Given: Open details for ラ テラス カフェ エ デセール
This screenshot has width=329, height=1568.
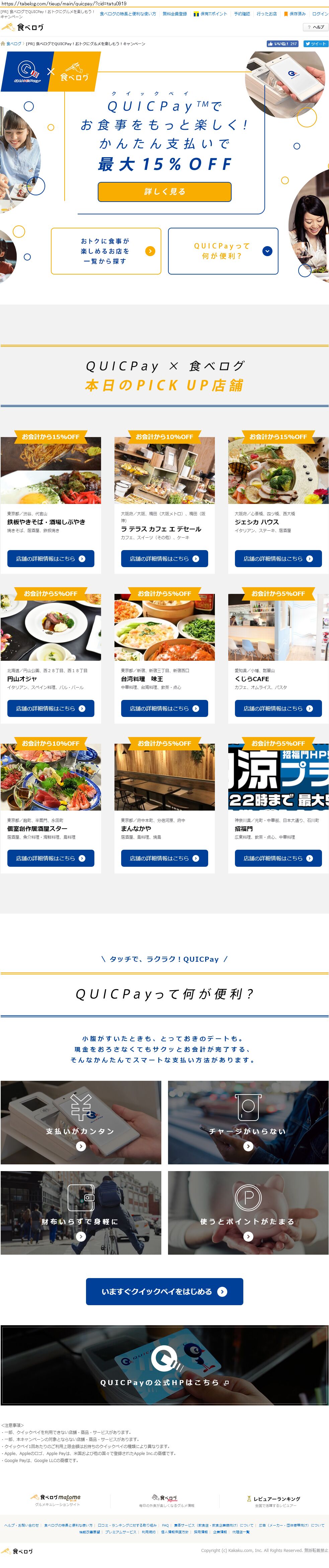Looking at the screenshot, I should [165, 558].
